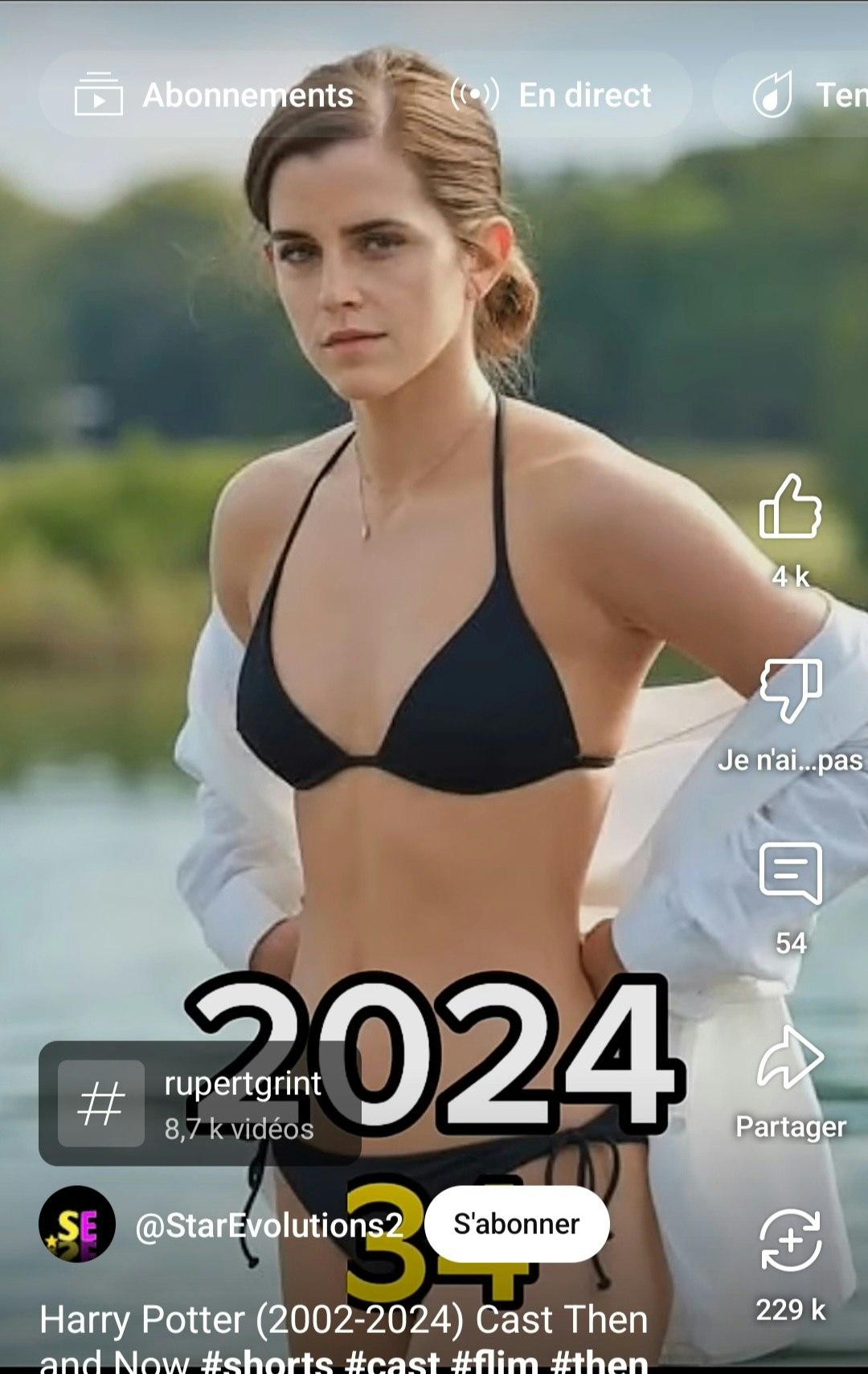Subscribe with the S'abonner button
The height and width of the screenshot is (1374, 868).
[x=516, y=1224]
